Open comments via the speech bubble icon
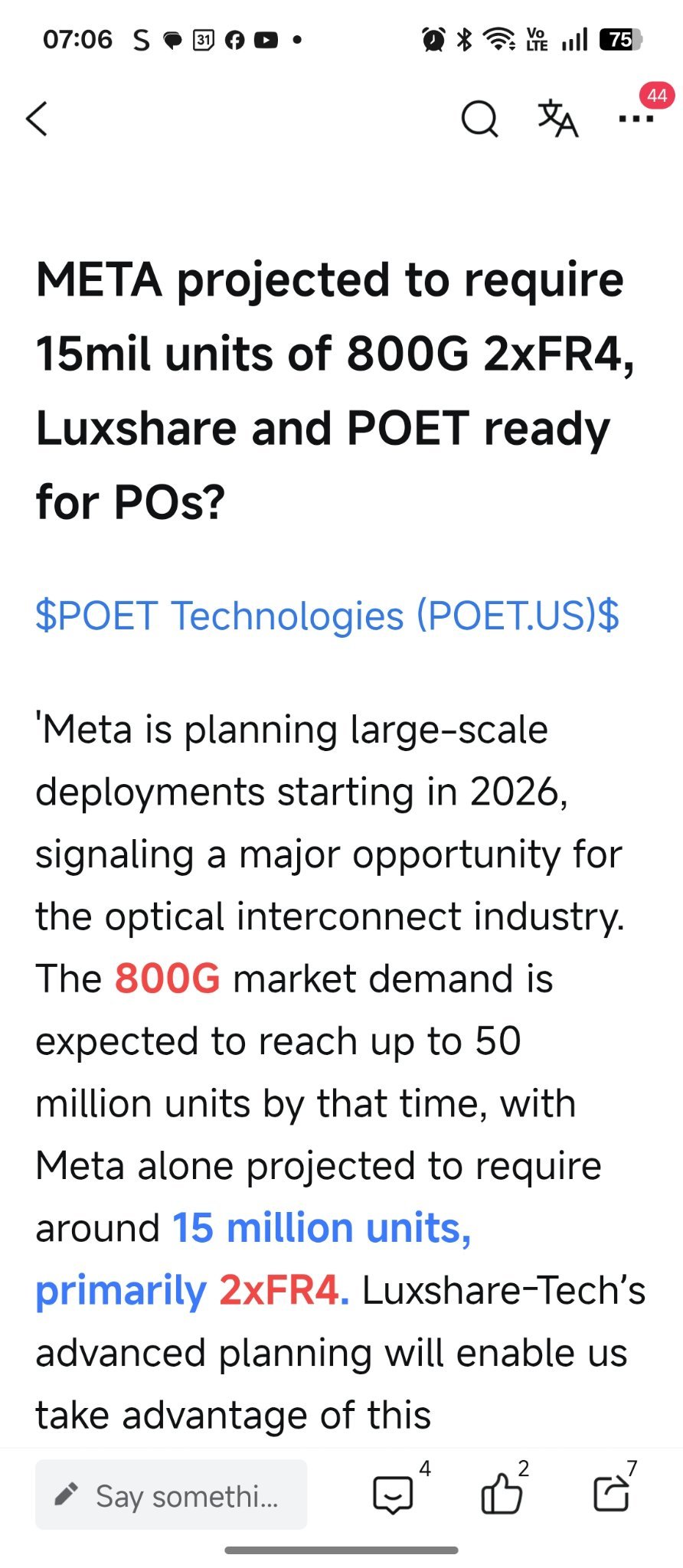The width and height of the screenshot is (683, 1568). pos(394,1493)
